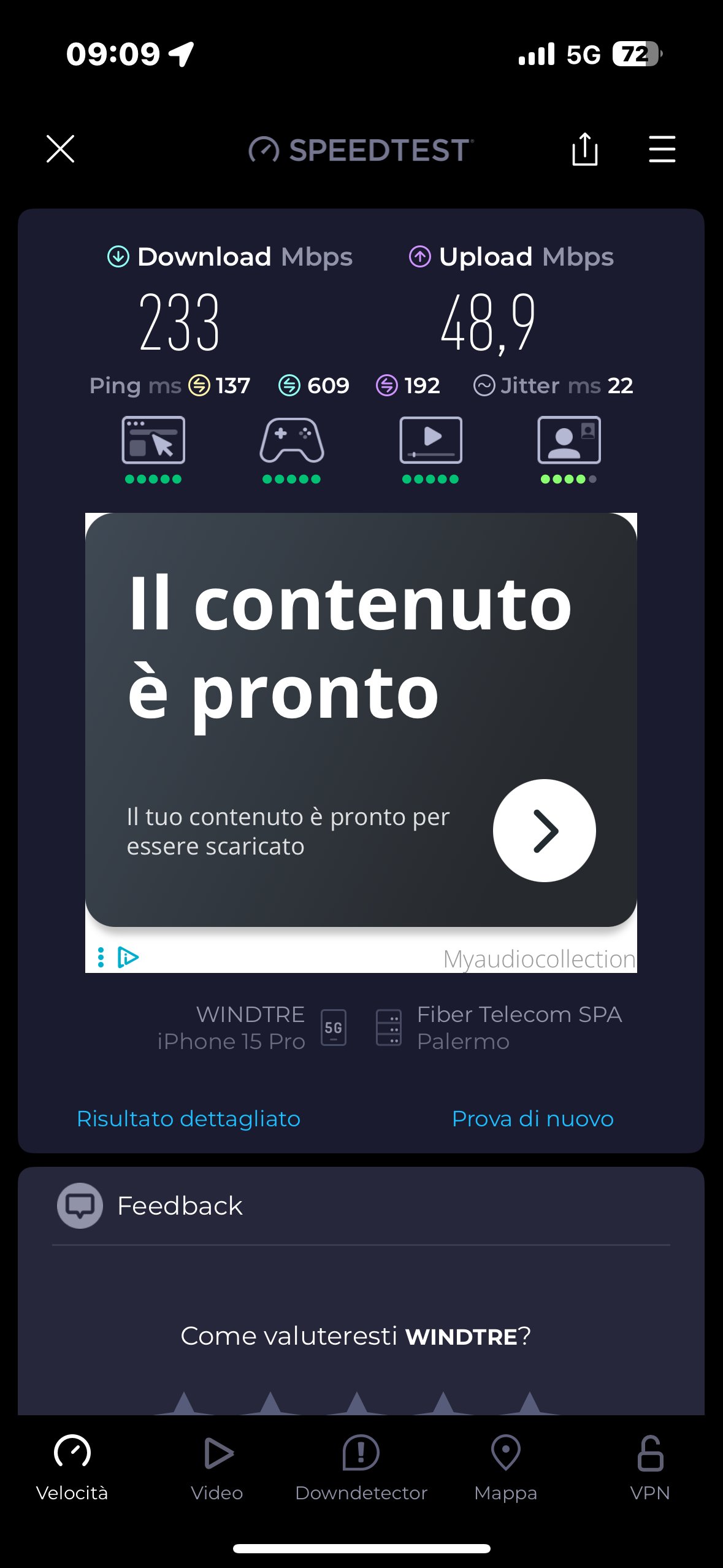Tap the web browsing rating icon

point(153,440)
